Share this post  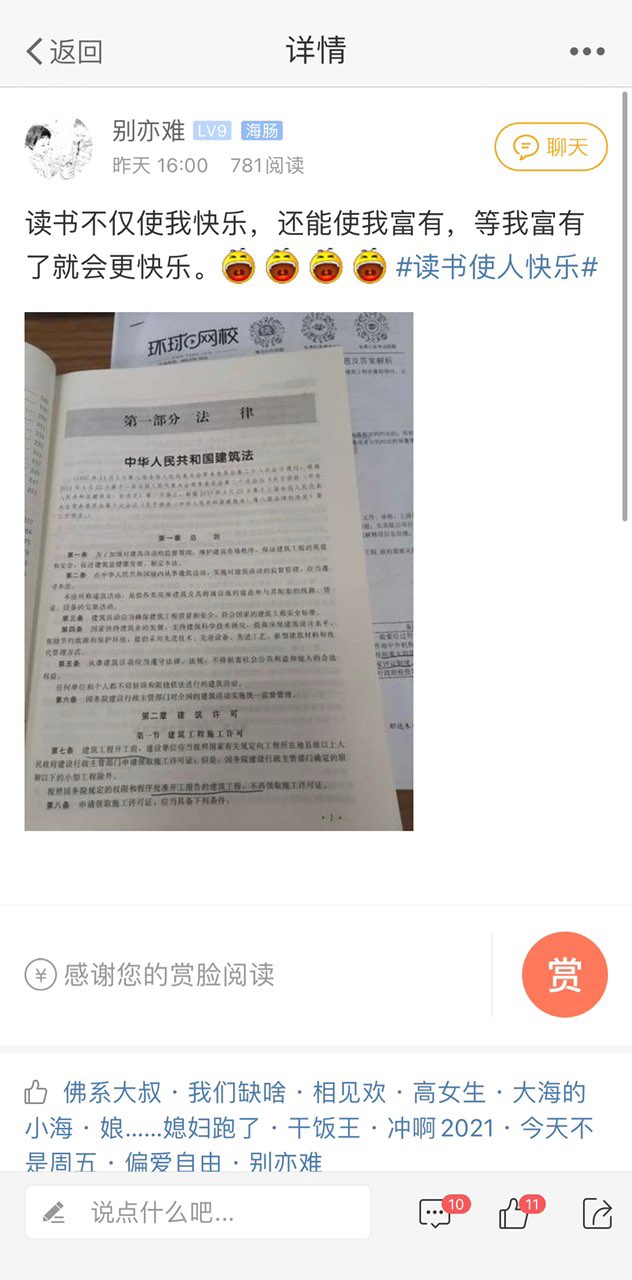(597, 1214)
